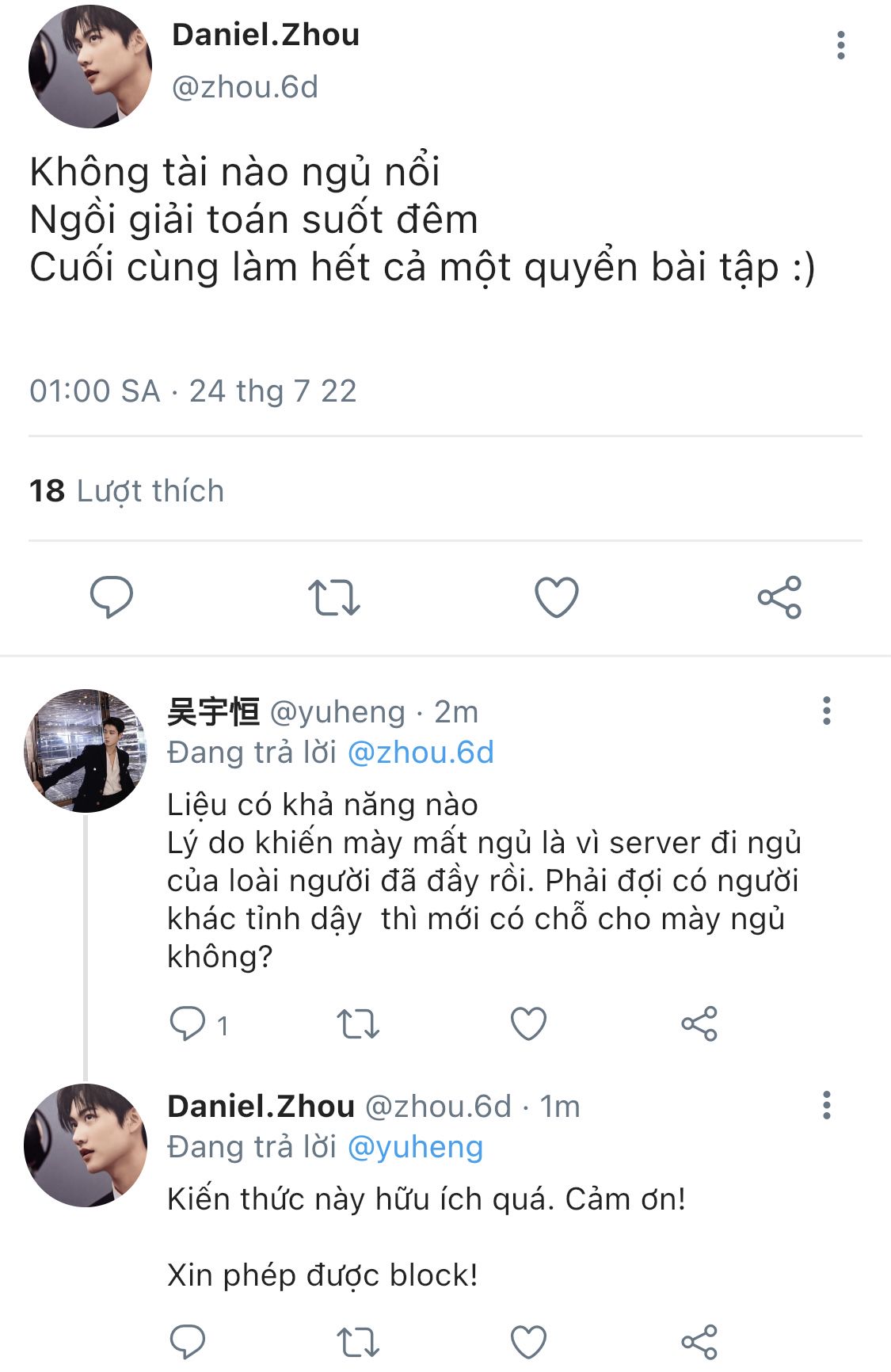The image size is (891, 1372).
Task: Like the 'Xin phép được block!' reply
Action: (528, 1342)
